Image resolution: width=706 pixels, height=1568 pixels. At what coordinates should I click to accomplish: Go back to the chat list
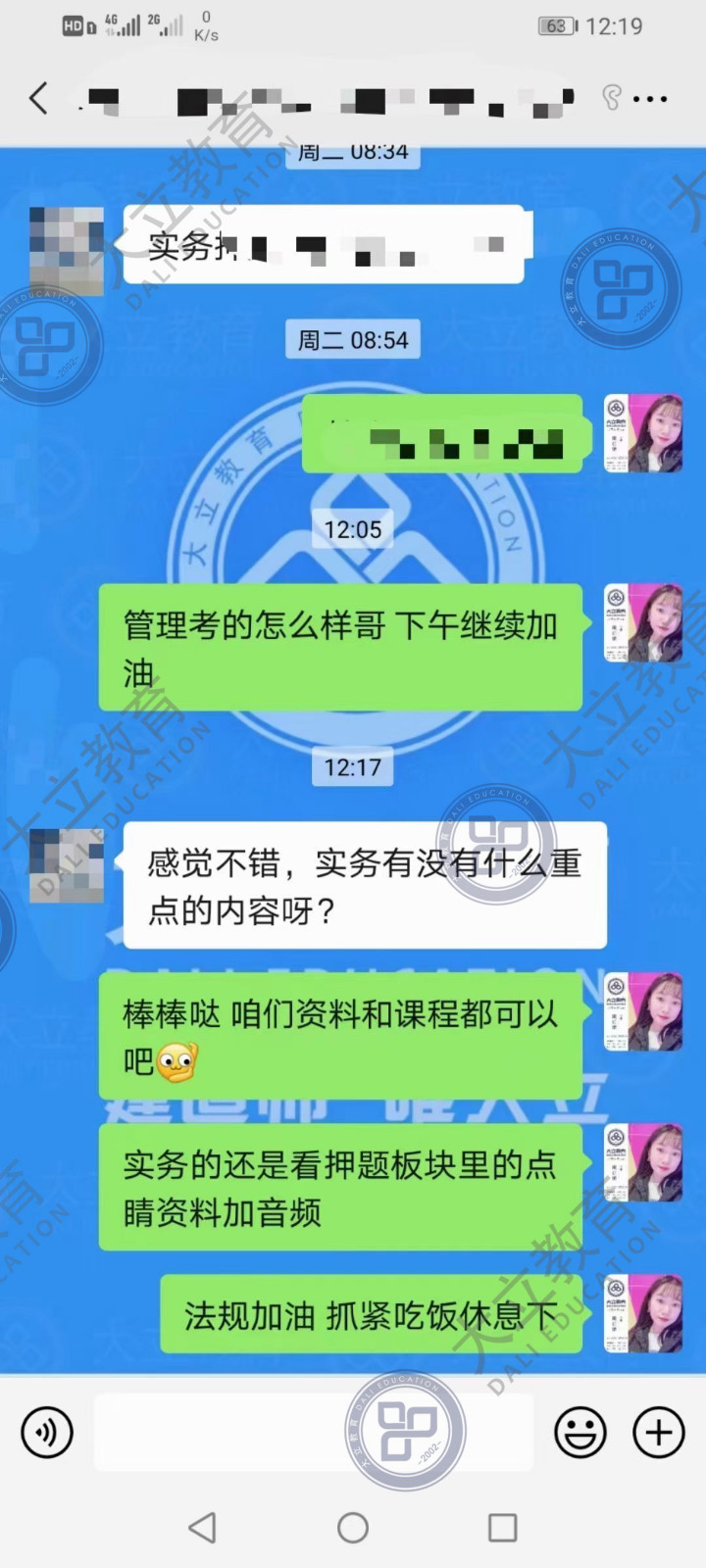[x=39, y=98]
